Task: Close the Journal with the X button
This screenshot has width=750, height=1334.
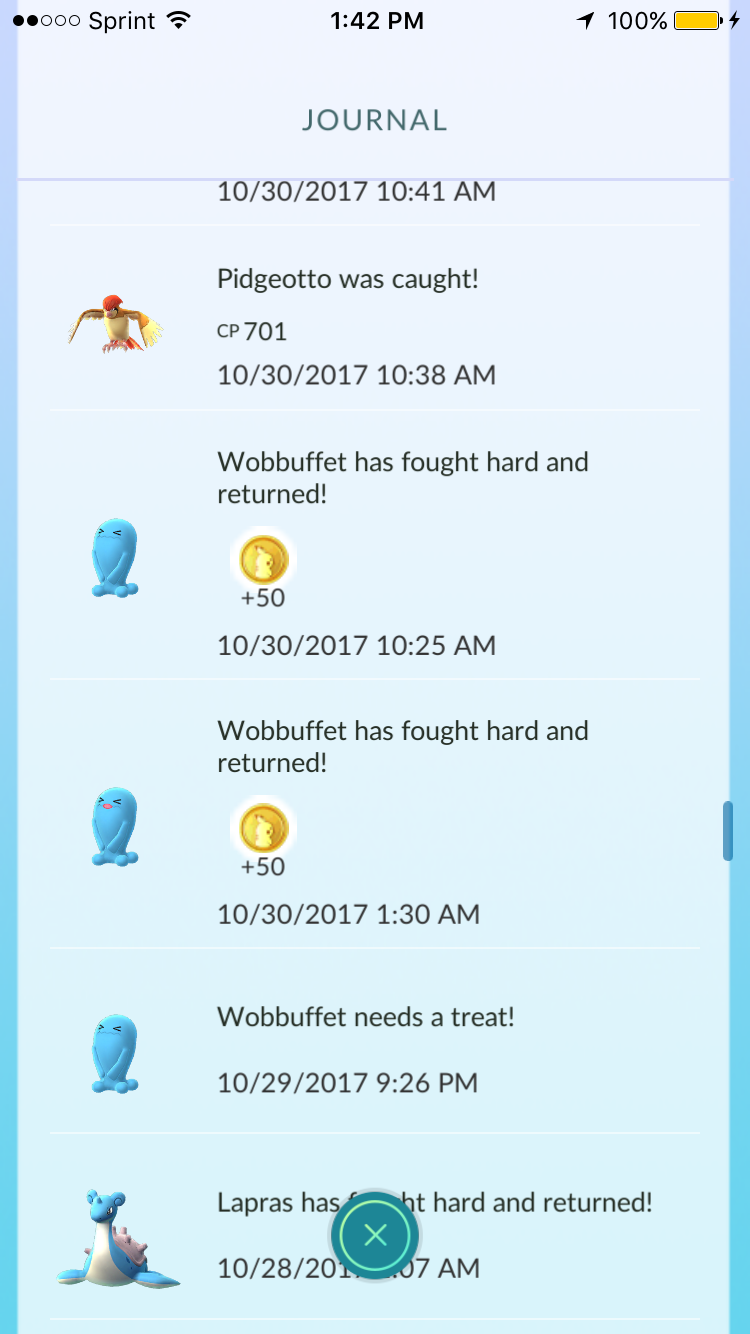Action: point(375,1236)
